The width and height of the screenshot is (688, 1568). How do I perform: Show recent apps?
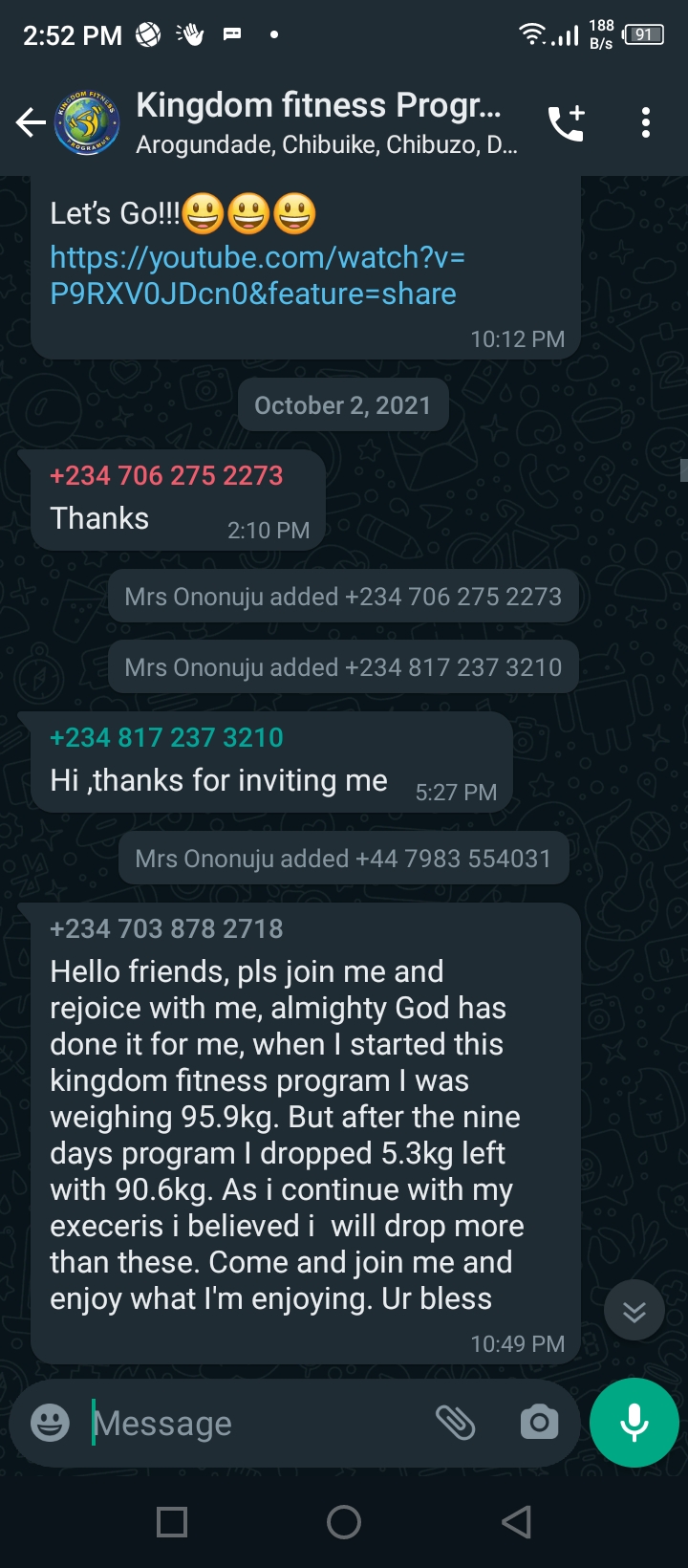tap(172, 1521)
